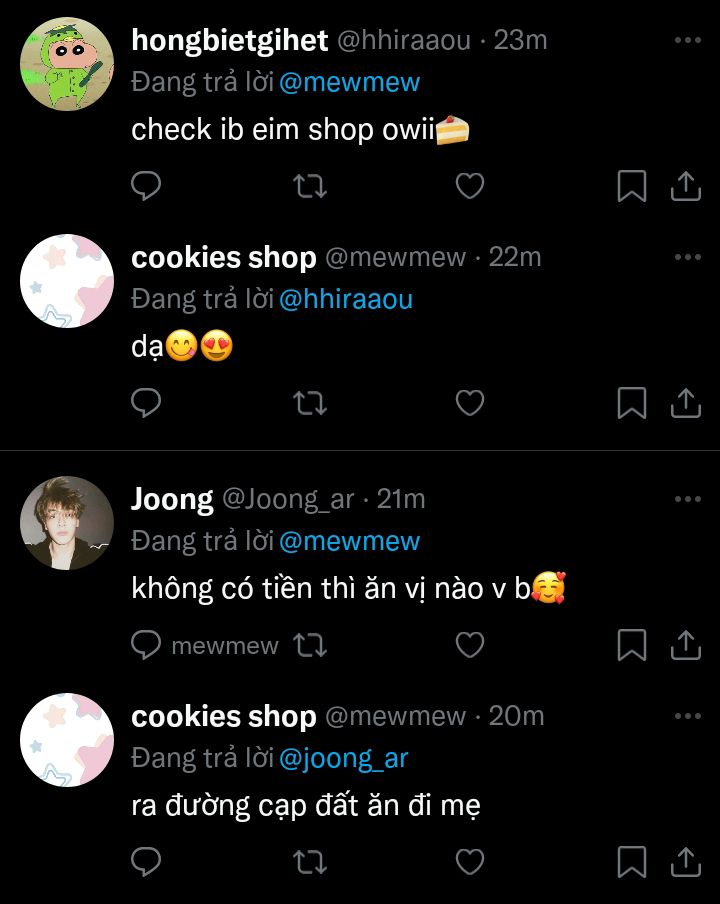Bookmark hongbietgihet's tweet
The height and width of the screenshot is (904, 720).
point(631,186)
